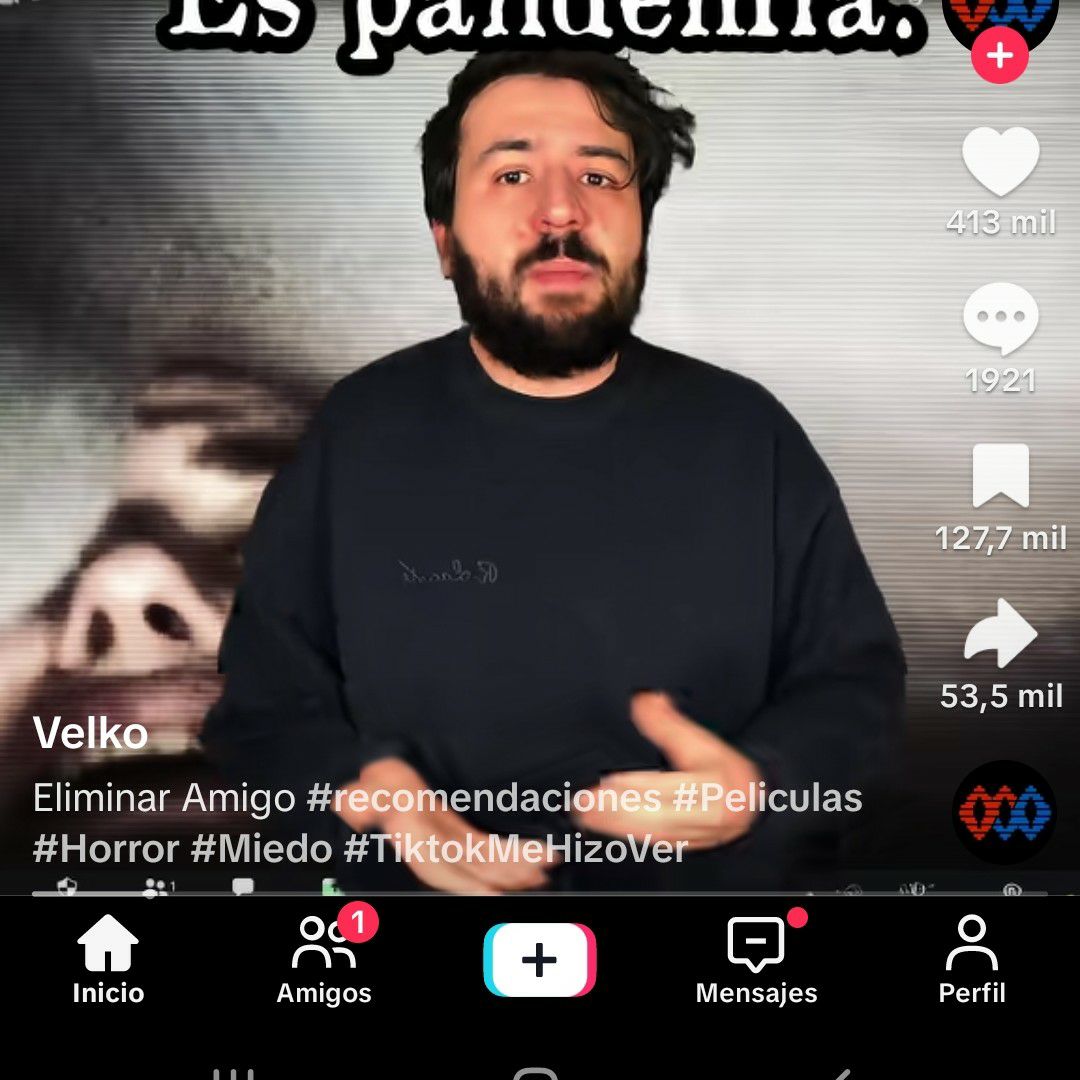Open the #Horror hashtag
The height and width of the screenshot is (1080, 1080).
[107, 850]
